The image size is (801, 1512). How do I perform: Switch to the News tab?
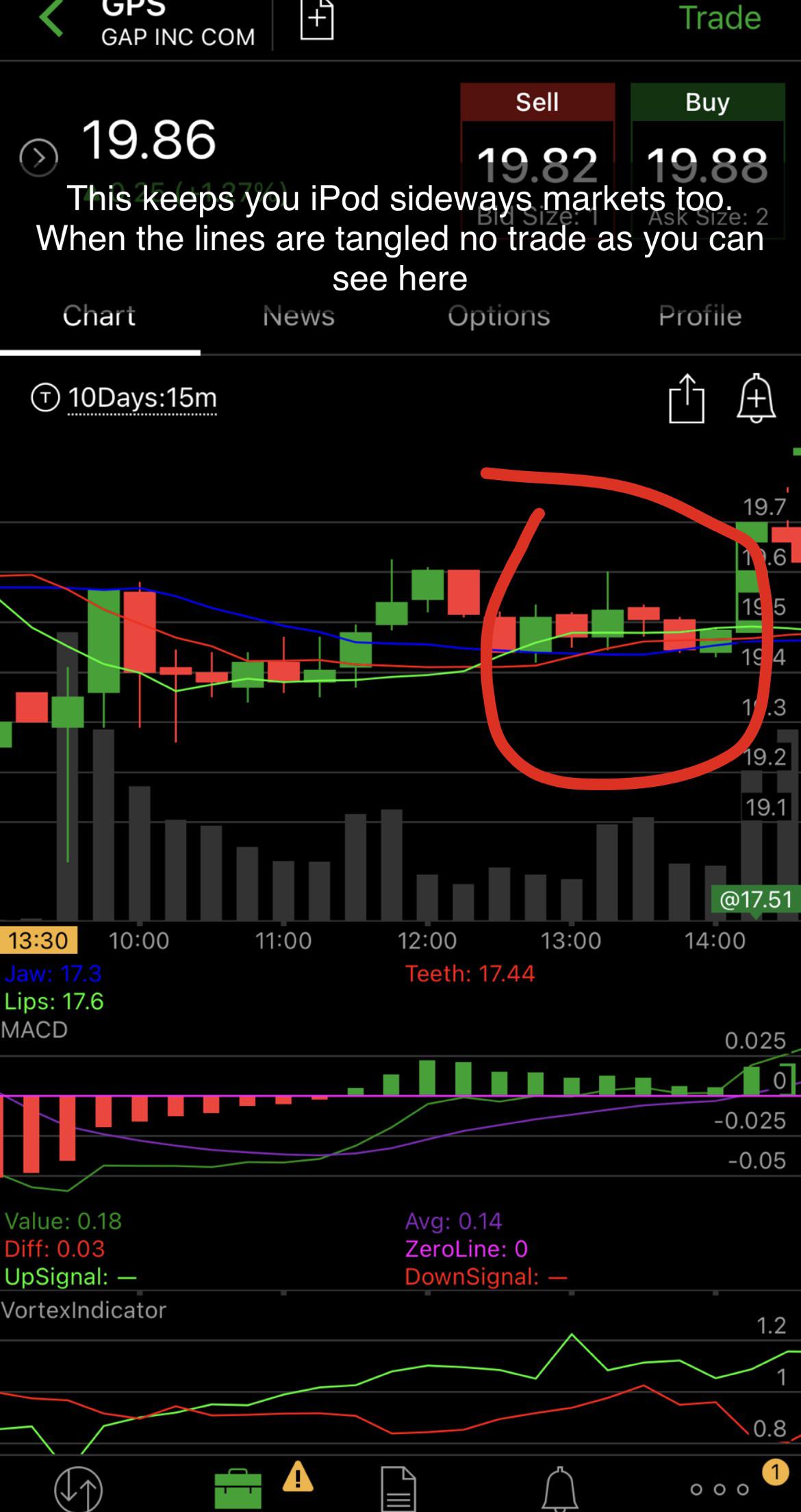tap(298, 316)
